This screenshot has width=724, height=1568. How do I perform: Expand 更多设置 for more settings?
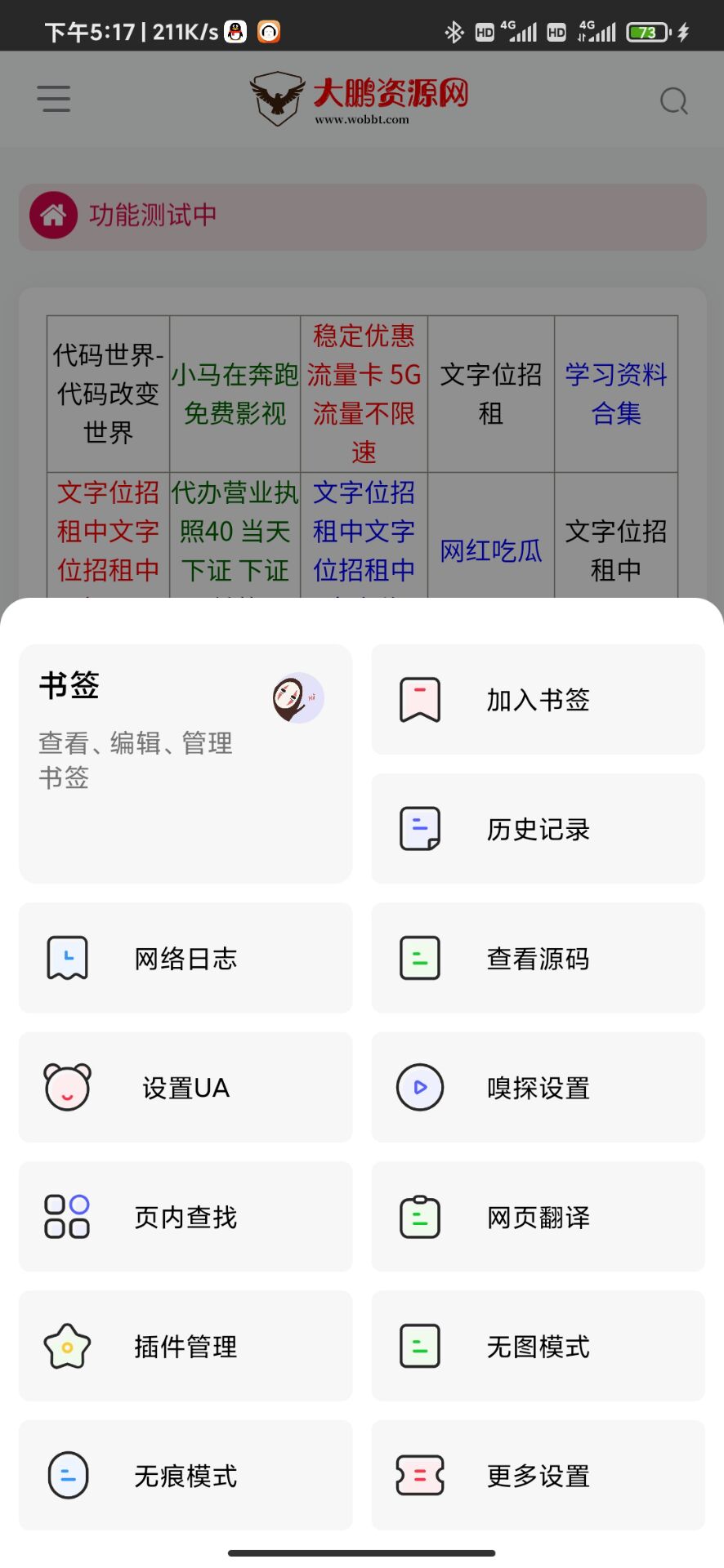pyautogui.click(x=419, y=1475)
